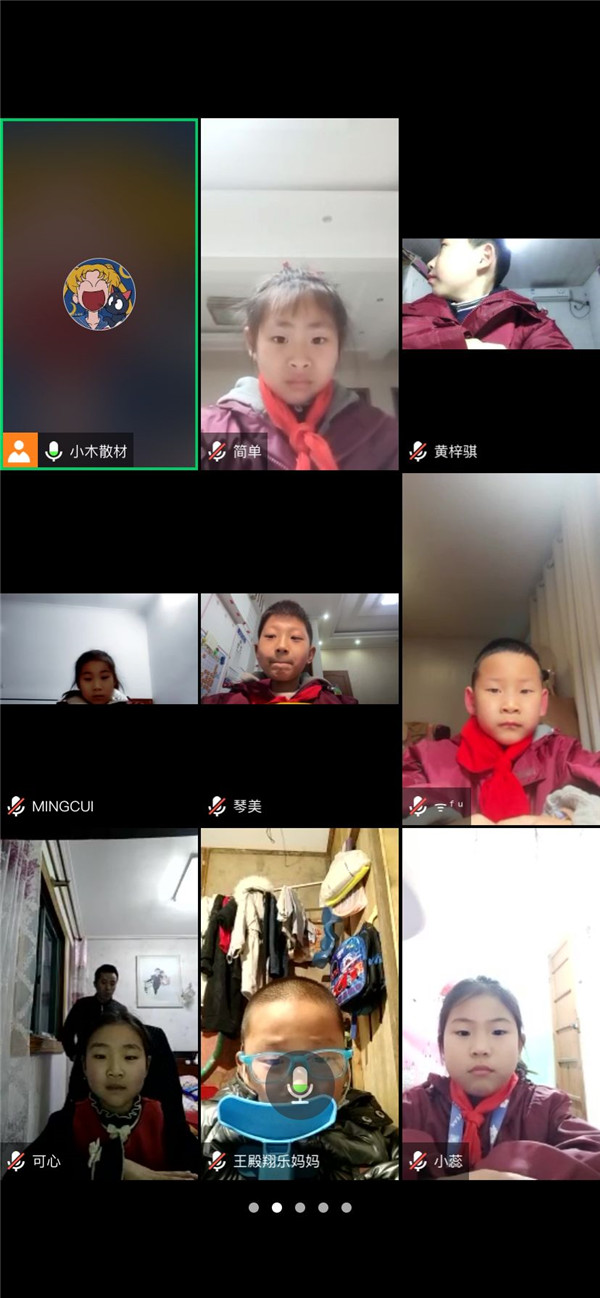The image size is (600, 1298).
Task: Open 小蕊's video tile
Action: click(x=500, y=1003)
